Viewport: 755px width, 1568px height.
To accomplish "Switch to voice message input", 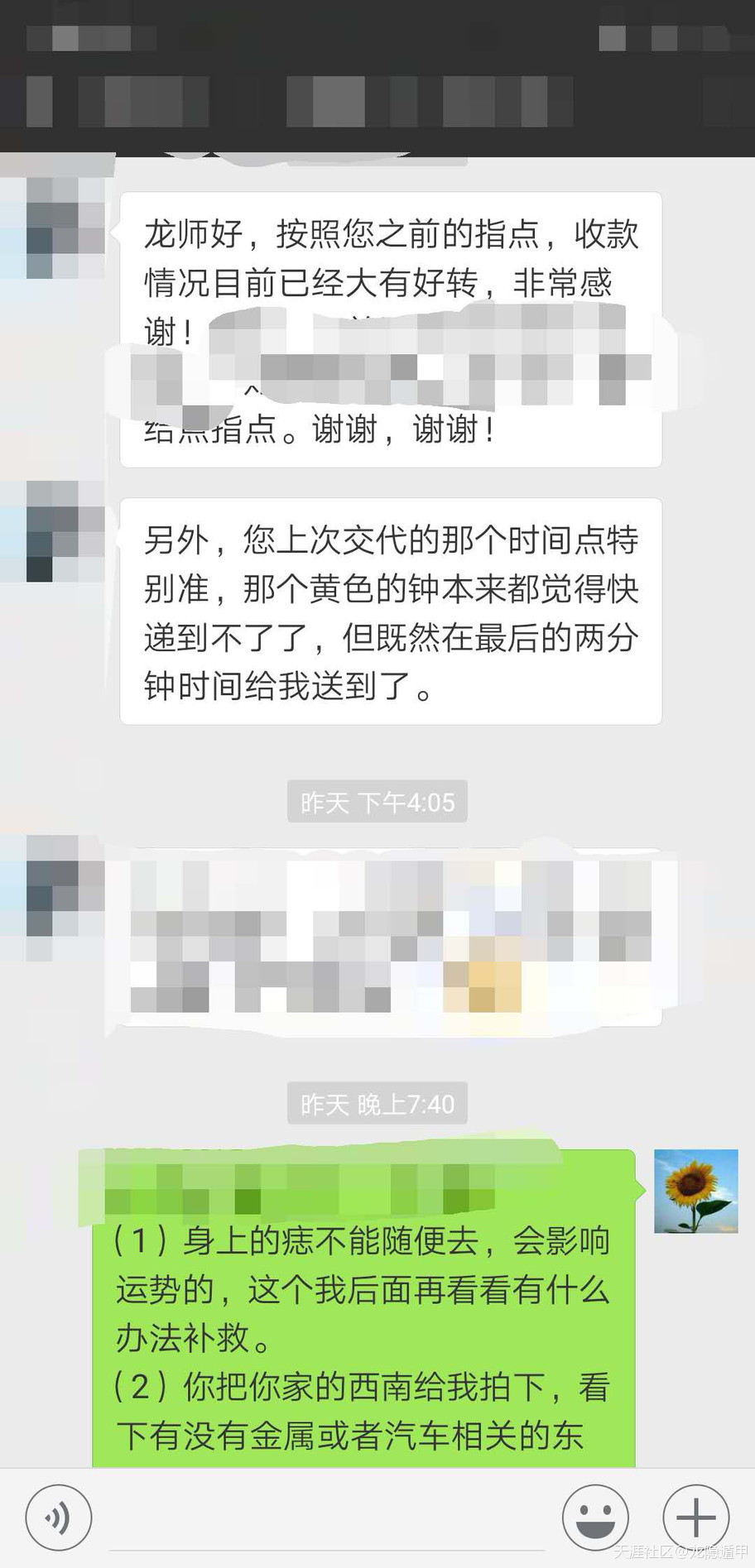I will point(58,1518).
